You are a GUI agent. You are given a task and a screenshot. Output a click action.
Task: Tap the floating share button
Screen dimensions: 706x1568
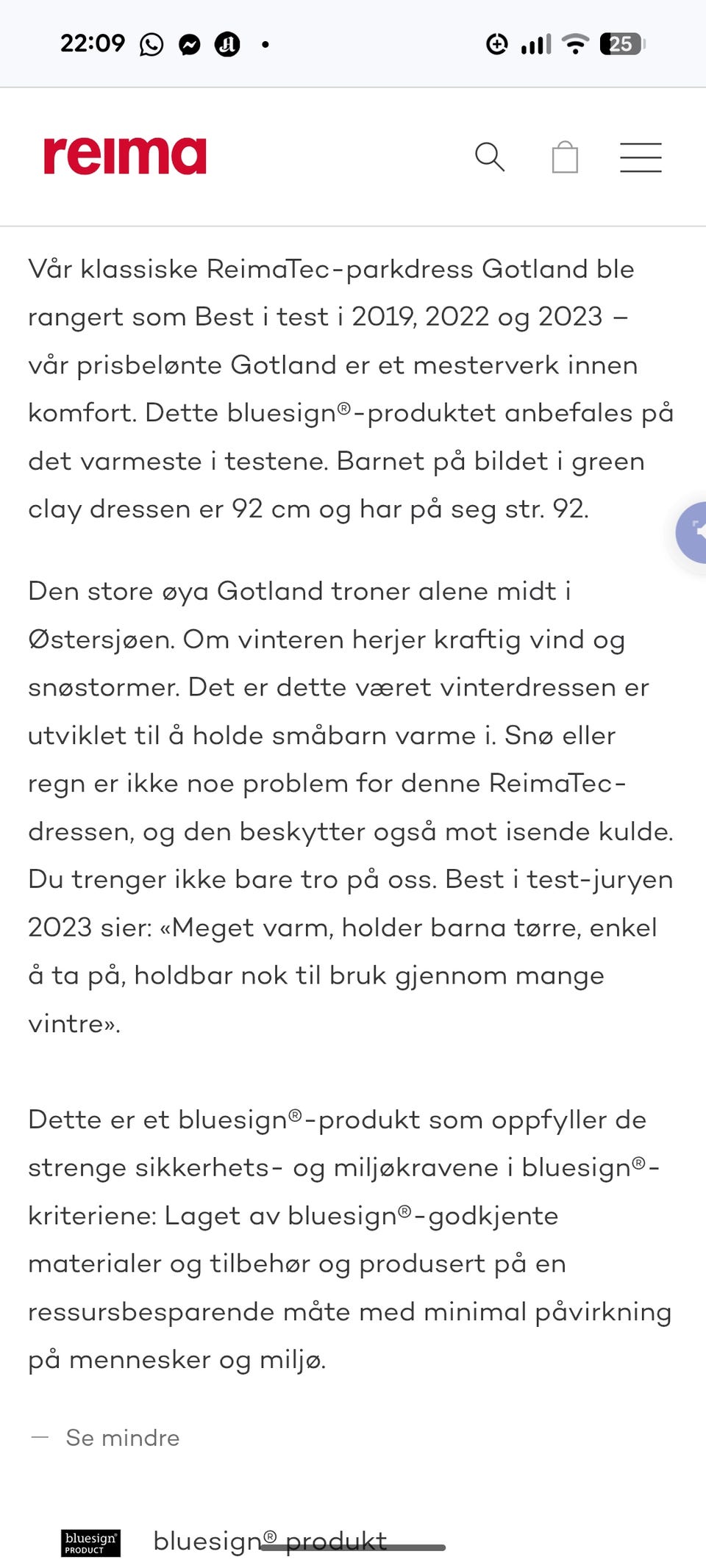coord(697,532)
